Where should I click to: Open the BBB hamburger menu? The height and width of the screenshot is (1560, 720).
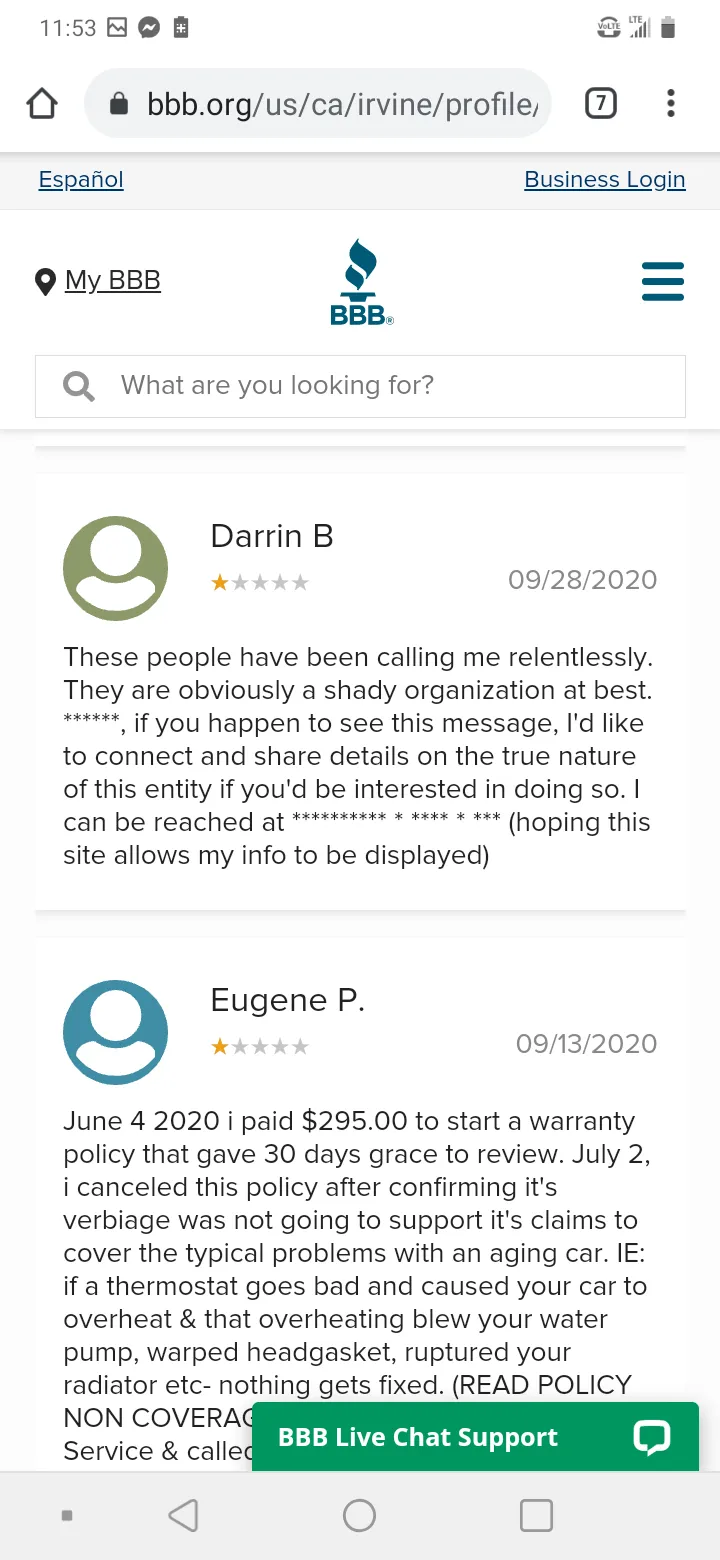tap(663, 281)
